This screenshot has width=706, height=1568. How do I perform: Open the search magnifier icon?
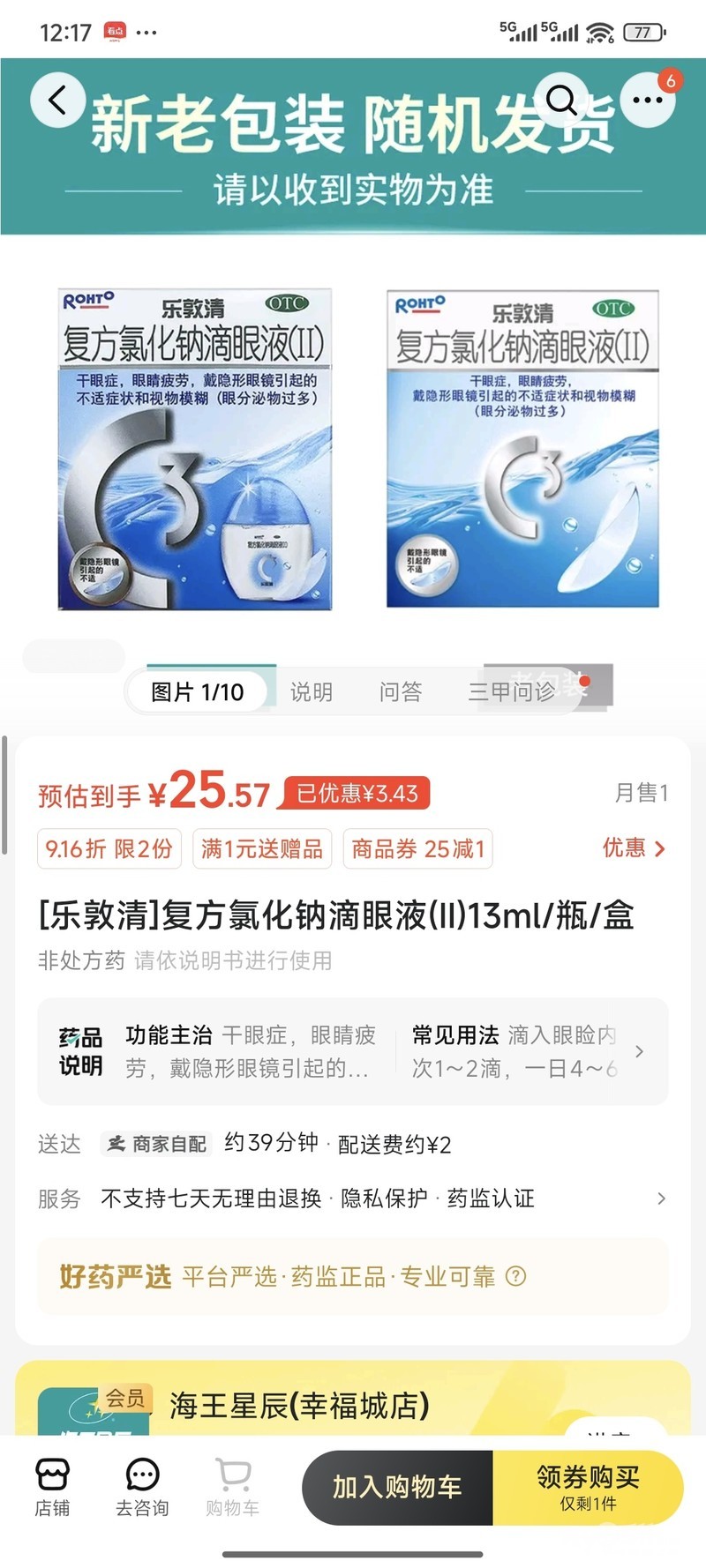561,100
